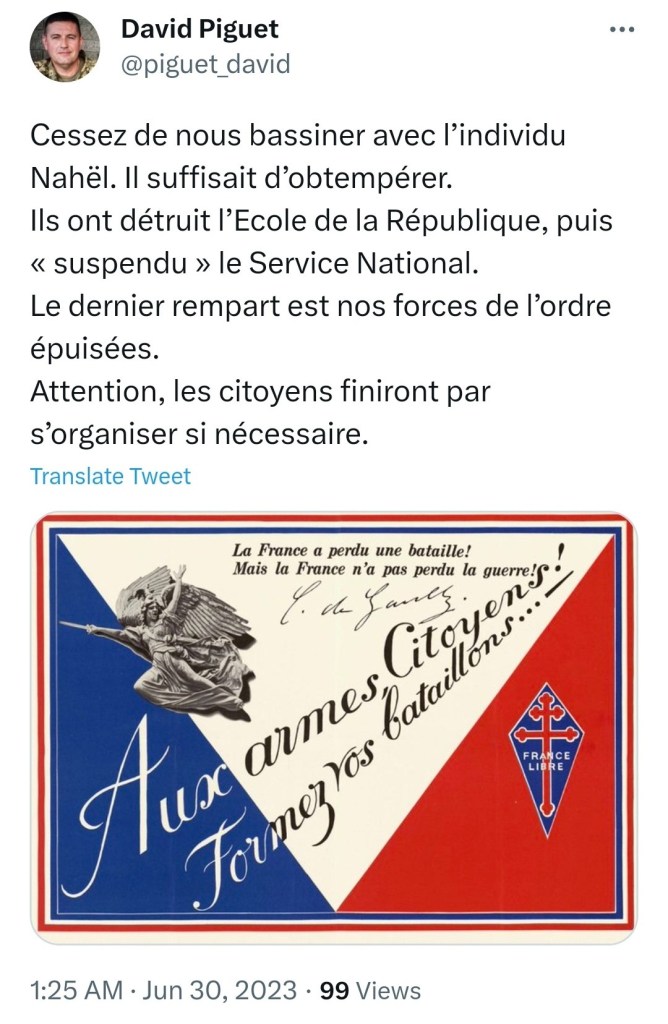Open David Piguet's profile picture

pos(65,47)
